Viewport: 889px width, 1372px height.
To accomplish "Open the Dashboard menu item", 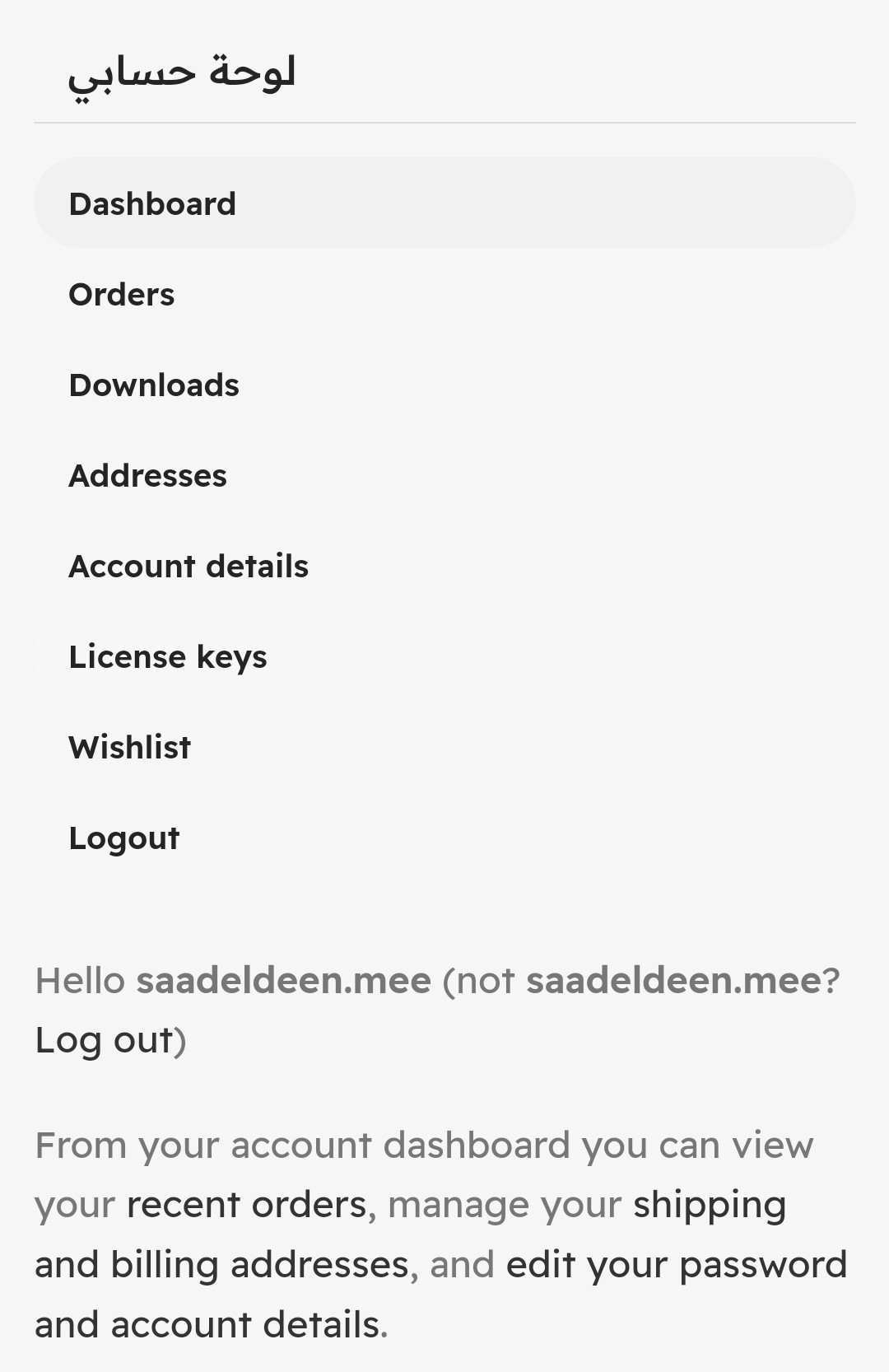I will (152, 203).
